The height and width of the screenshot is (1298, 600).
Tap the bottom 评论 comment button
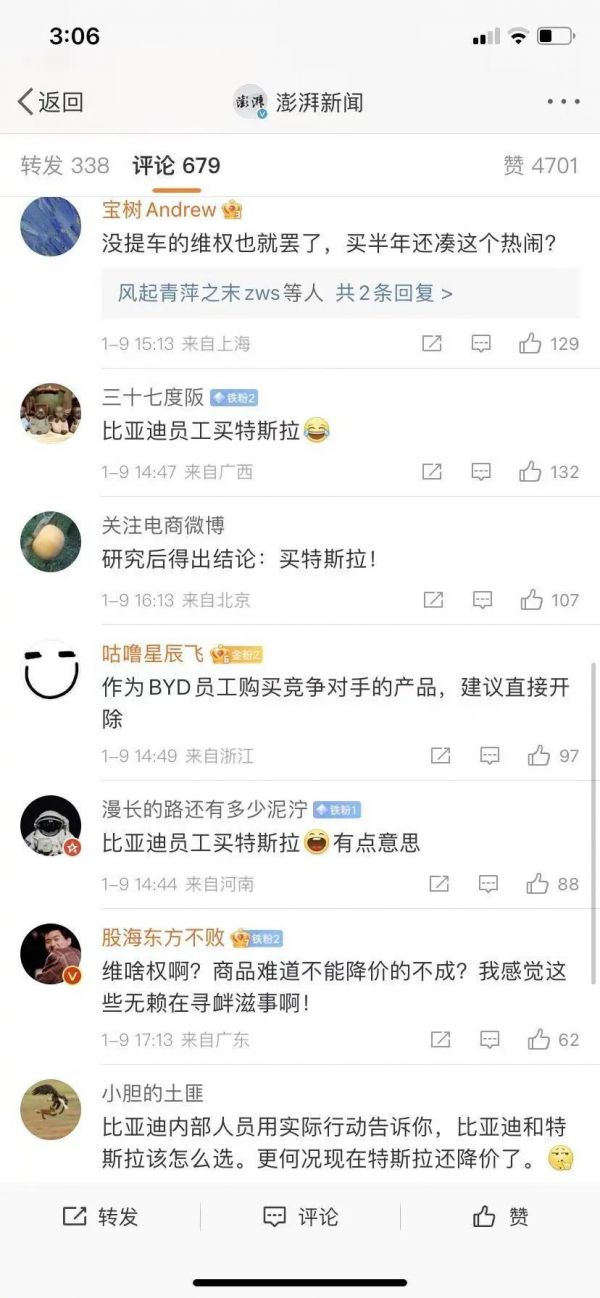[x=300, y=1216]
